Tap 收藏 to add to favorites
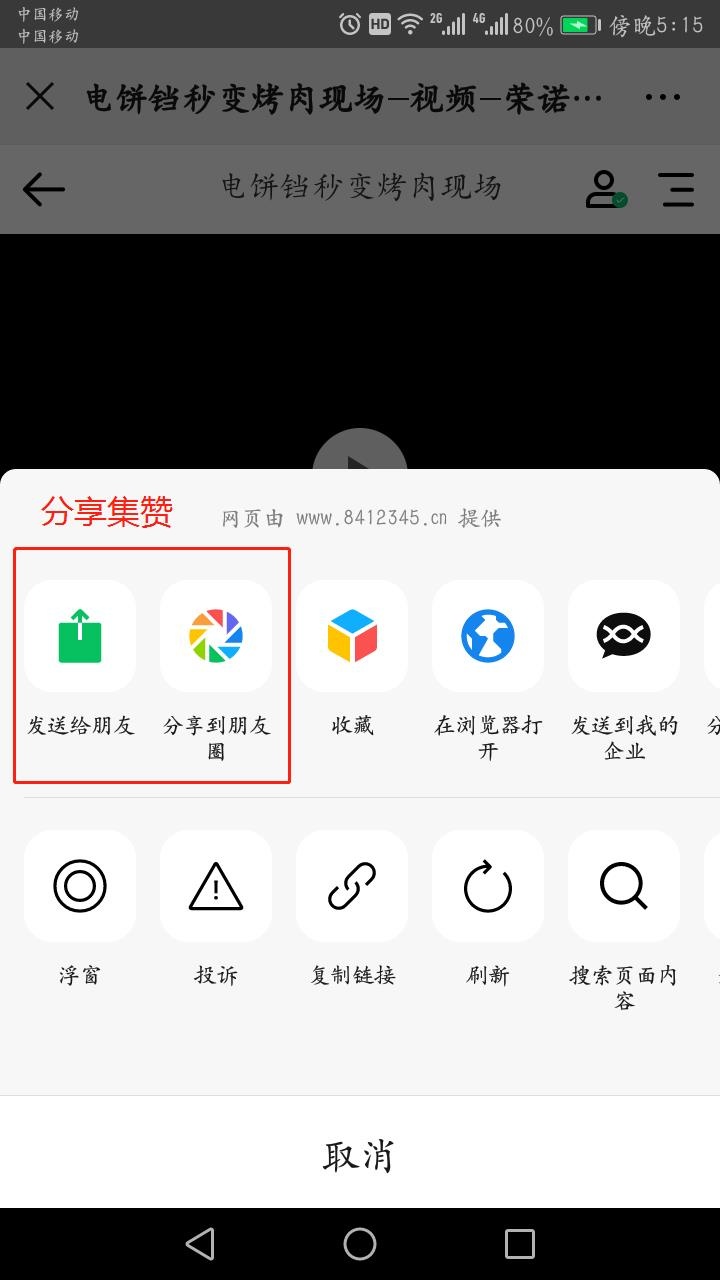The image size is (720, 1280). (x=352, y=637)
